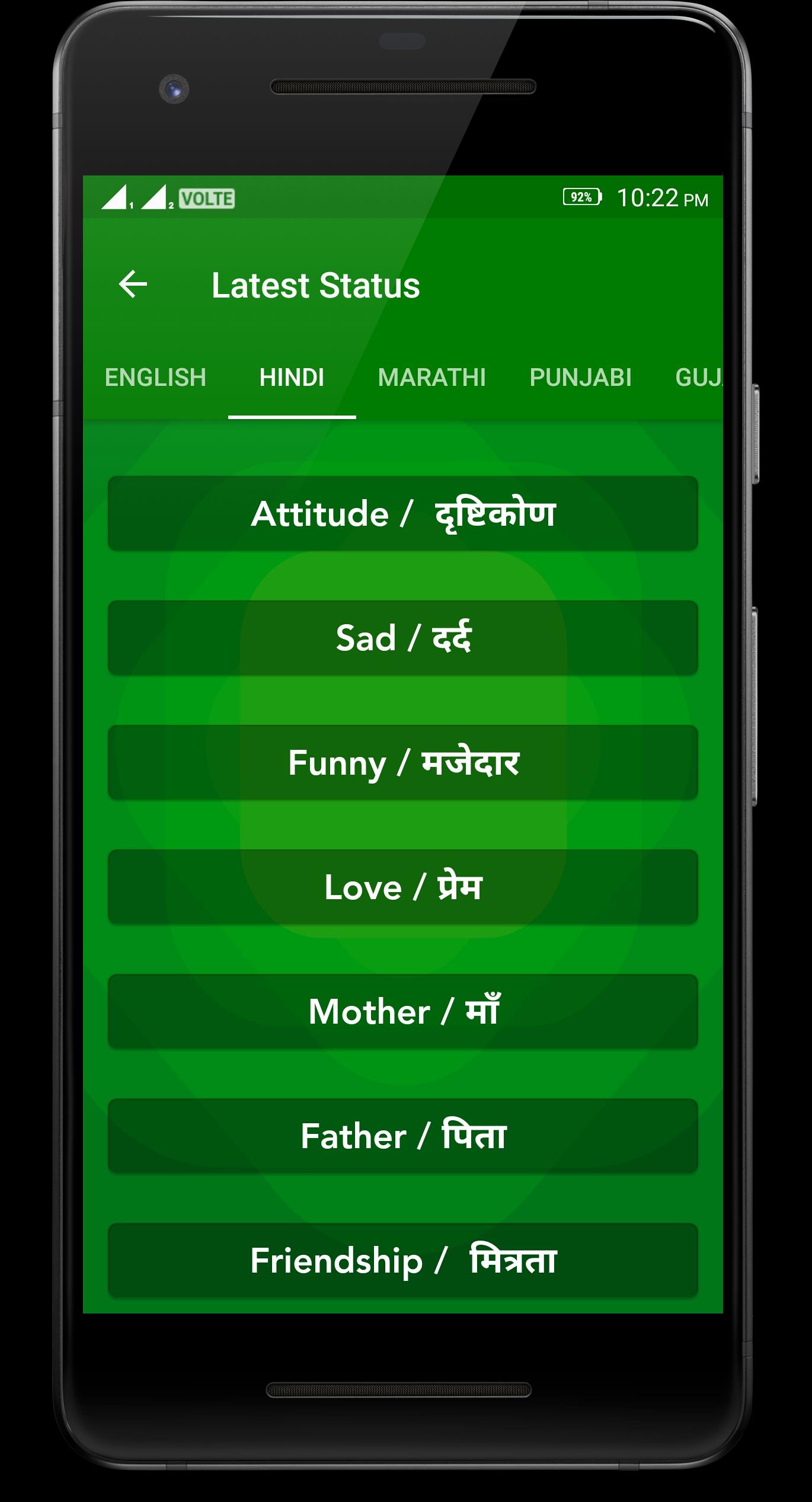Select the Hindi tab
The width and height of the screenshot is (812, 1502).
pos(292,378)
